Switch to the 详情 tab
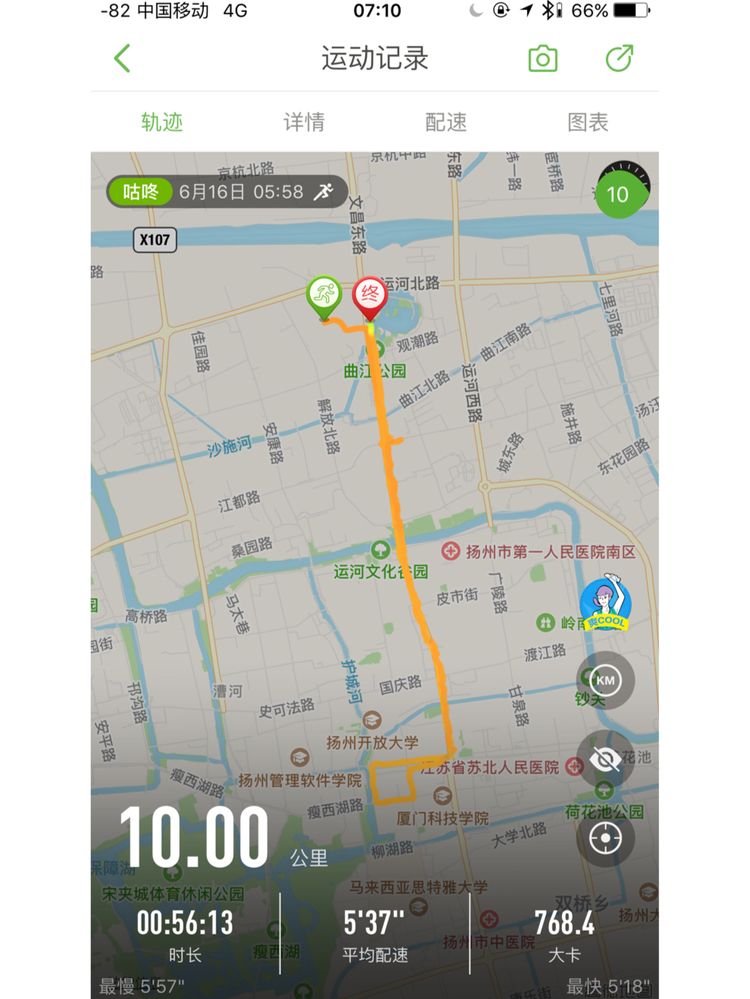The height and width of the screenshot is (999, 750). coord(304,122)
